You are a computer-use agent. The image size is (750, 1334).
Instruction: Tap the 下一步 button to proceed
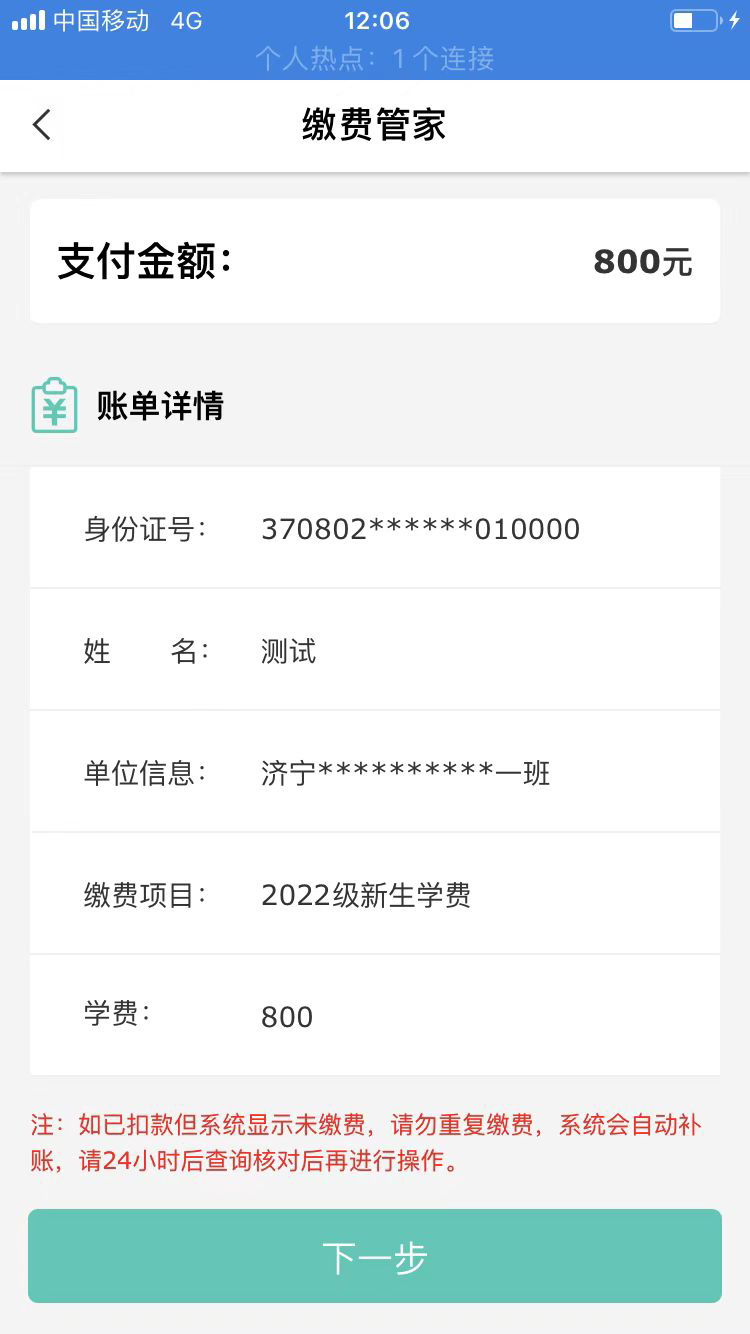[375, 1256]
